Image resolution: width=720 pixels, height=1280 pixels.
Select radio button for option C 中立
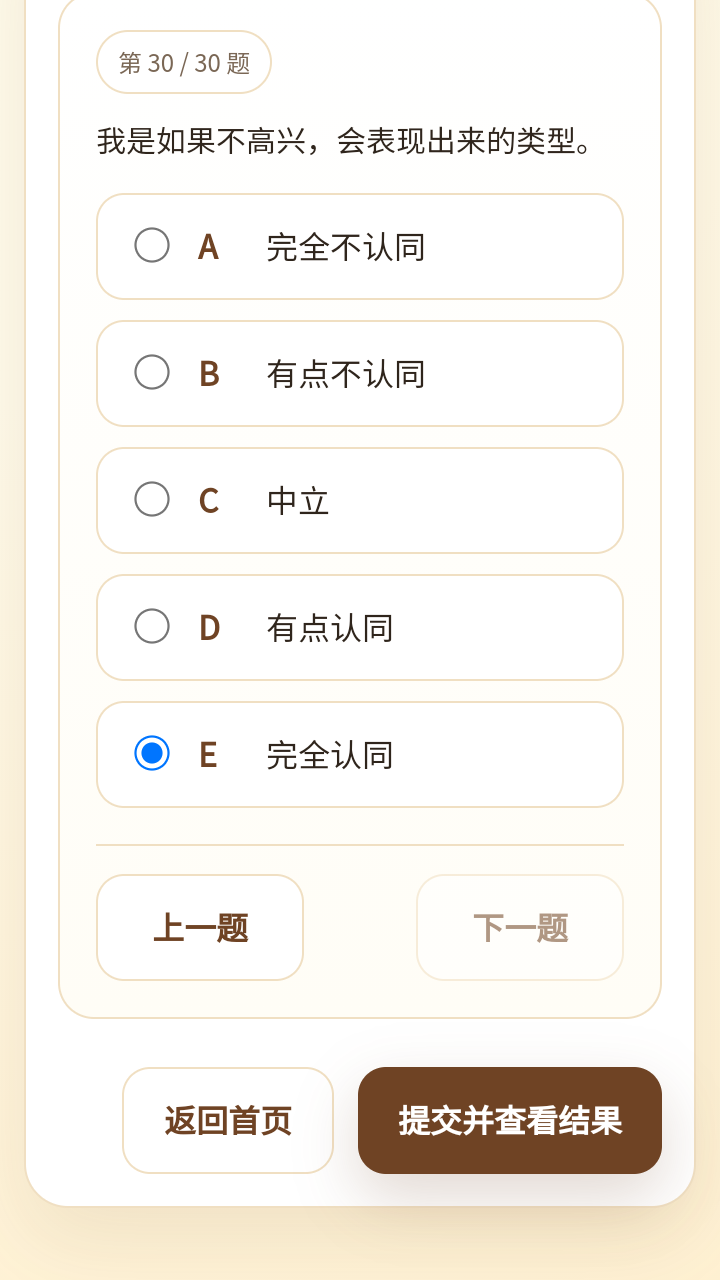pyautogui.click(x=152, y=499)
